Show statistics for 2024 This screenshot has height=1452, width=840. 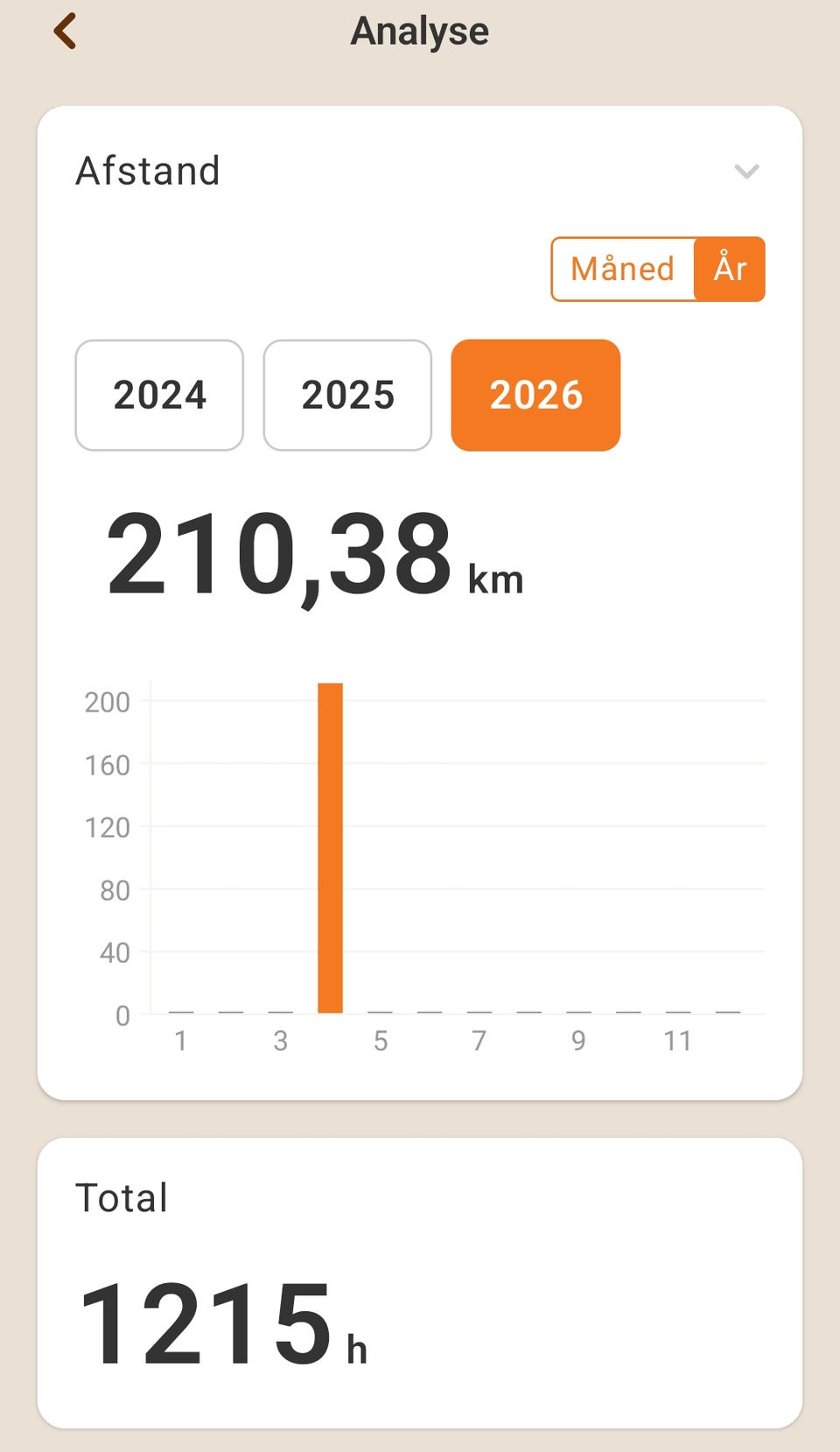pyautogui.click(x=159, y=396)
